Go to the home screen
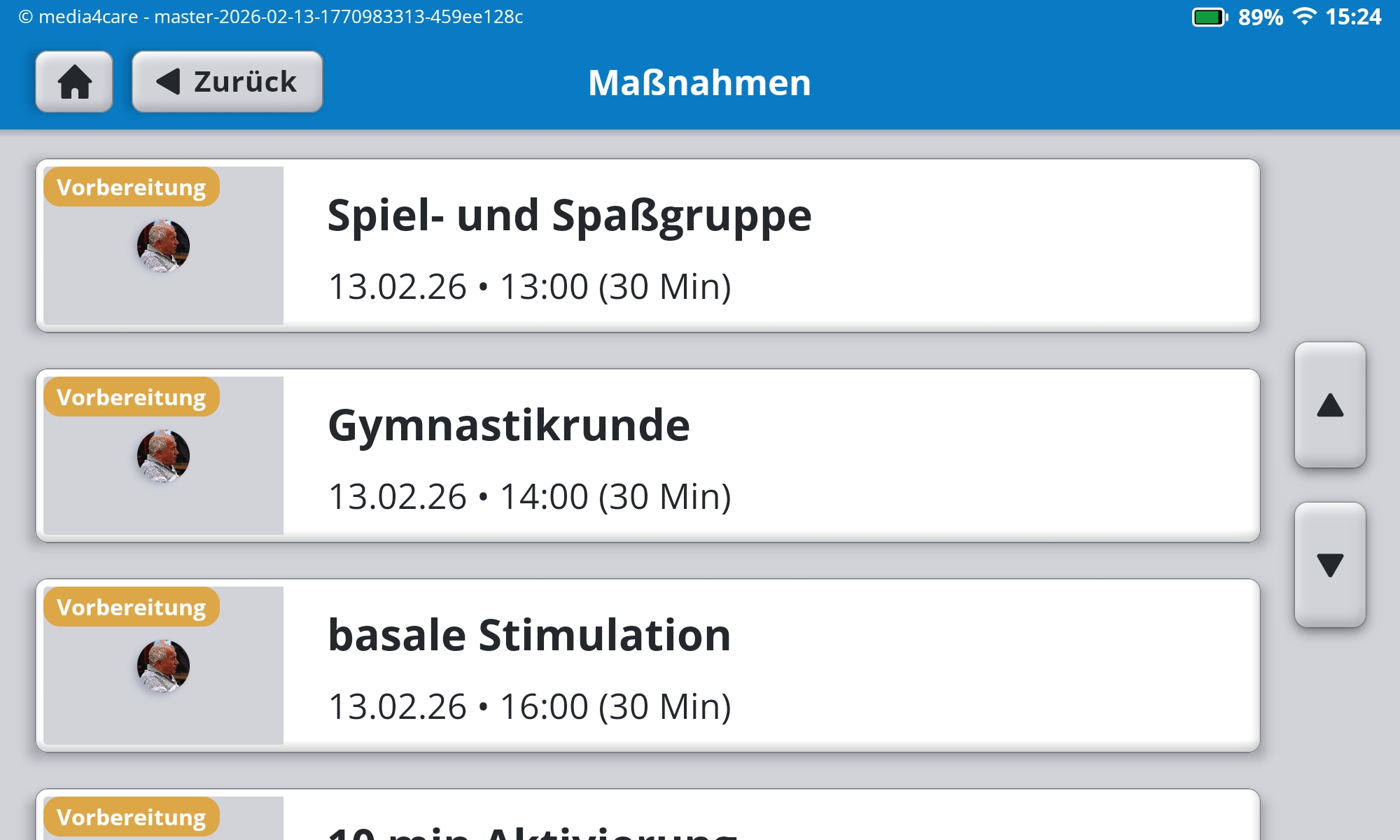Image resolution: width=1400 pixels, height=840 pixels. [x=74, y=81]
